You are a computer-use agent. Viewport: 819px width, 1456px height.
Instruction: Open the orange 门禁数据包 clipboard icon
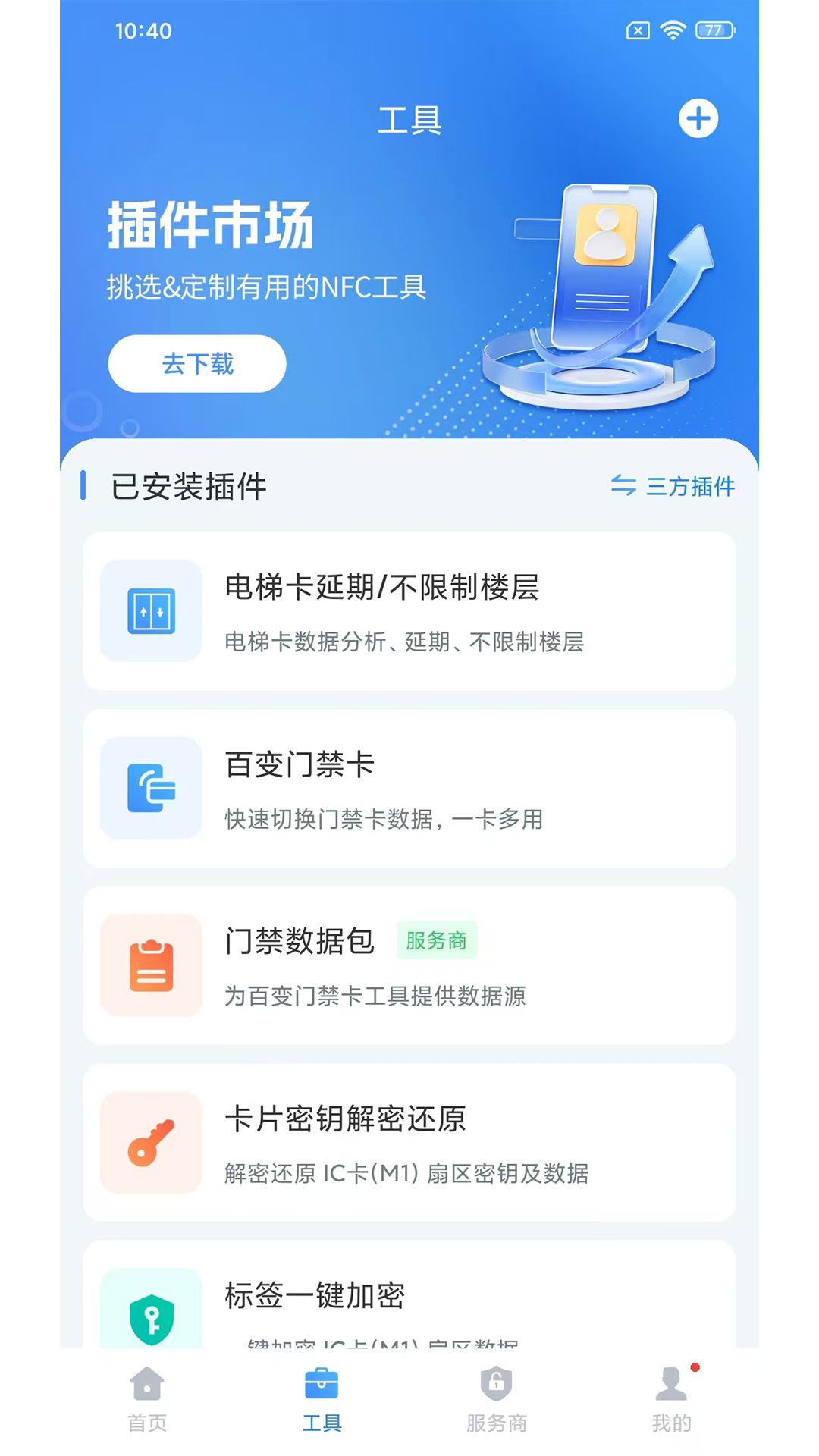pyautogui.click(x=149, y=965)
